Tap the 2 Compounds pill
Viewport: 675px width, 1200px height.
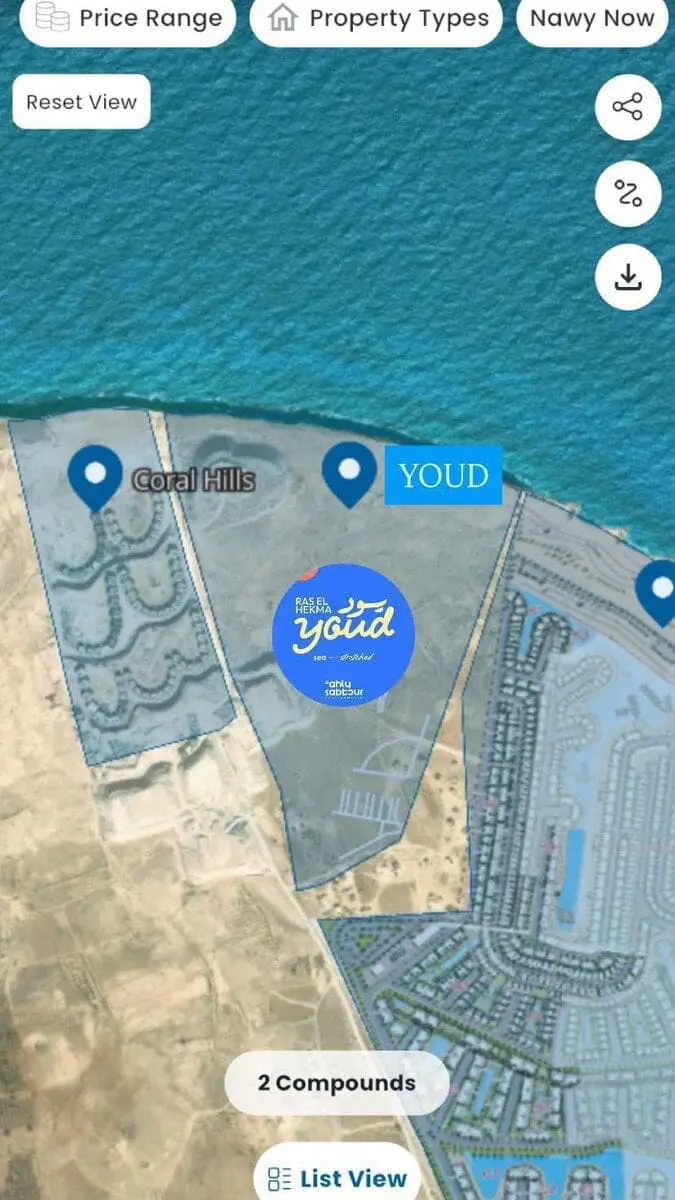tap(336, 1083)
